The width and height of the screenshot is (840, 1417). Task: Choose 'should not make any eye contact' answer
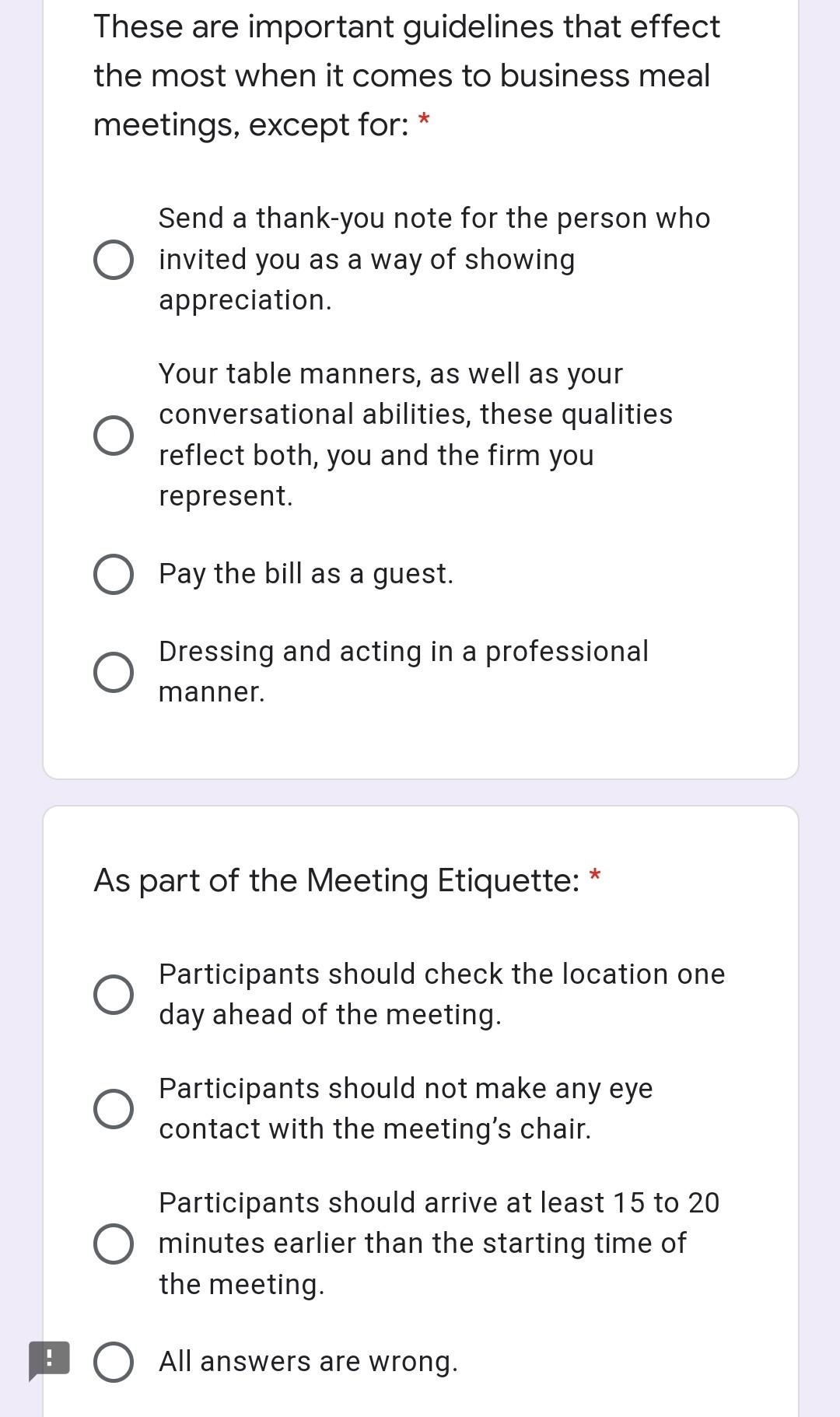[x=113, y=1108]
